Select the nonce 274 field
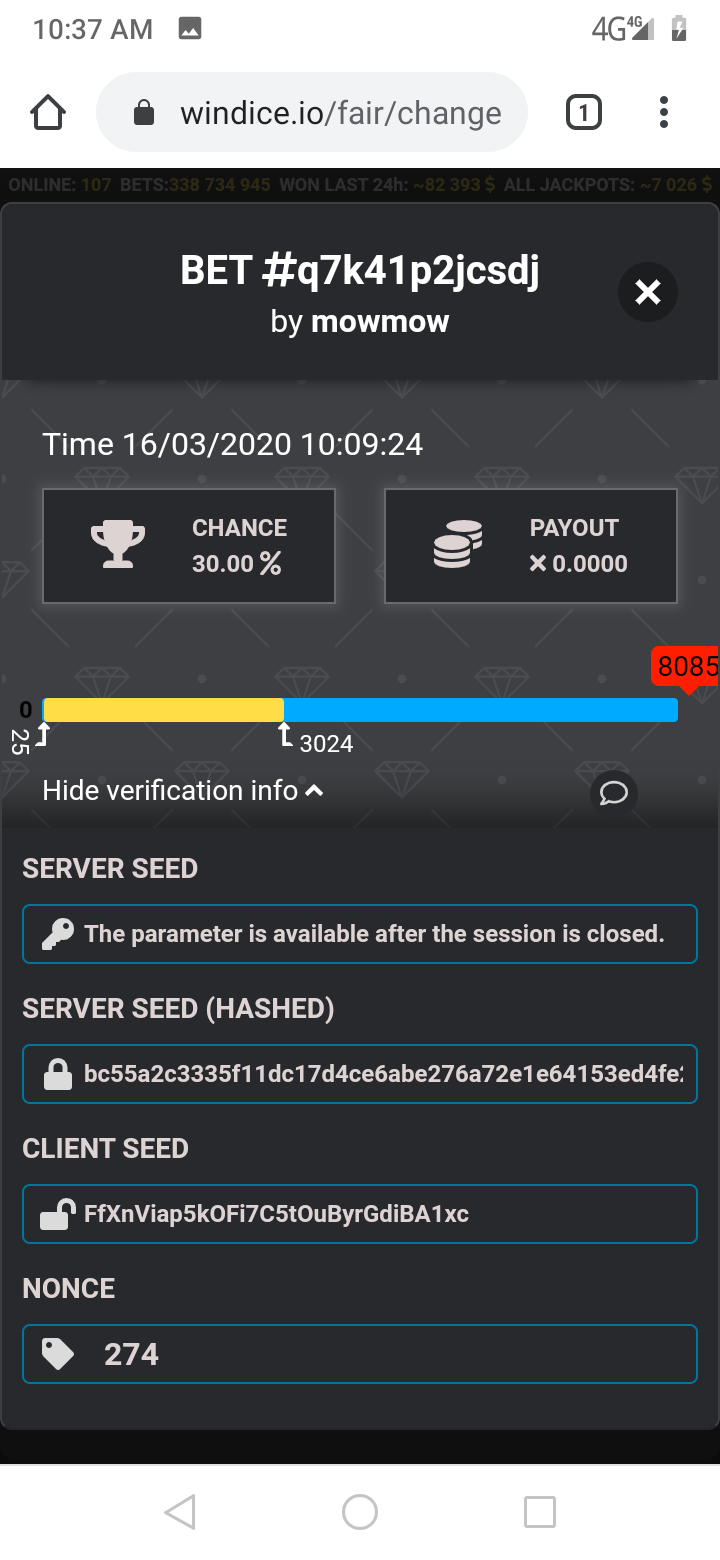The image size is (720, 1560). [x=360, y=1354]
